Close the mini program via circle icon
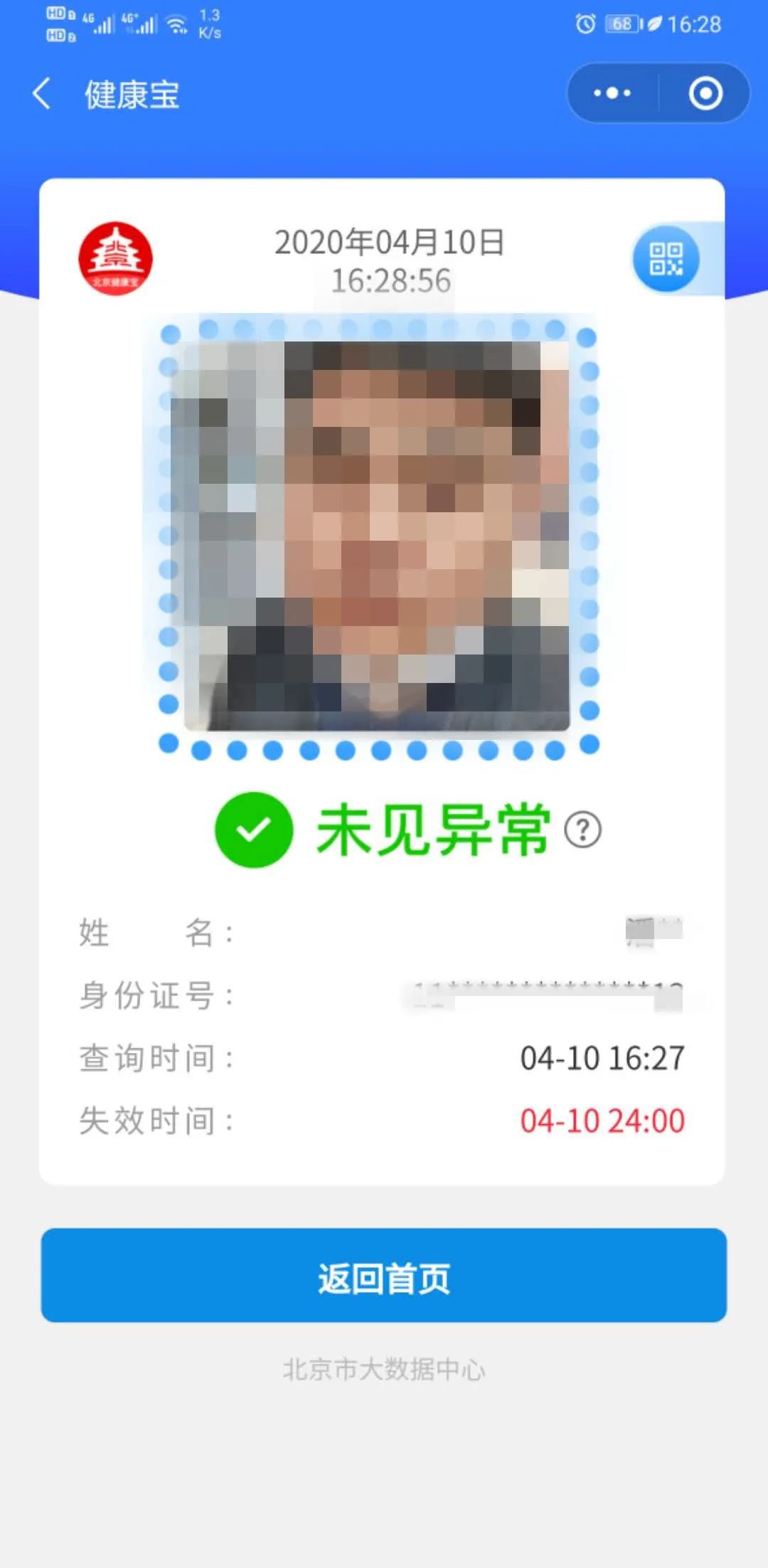This screenshot has width=768, height=1568. tap(705, 93)
